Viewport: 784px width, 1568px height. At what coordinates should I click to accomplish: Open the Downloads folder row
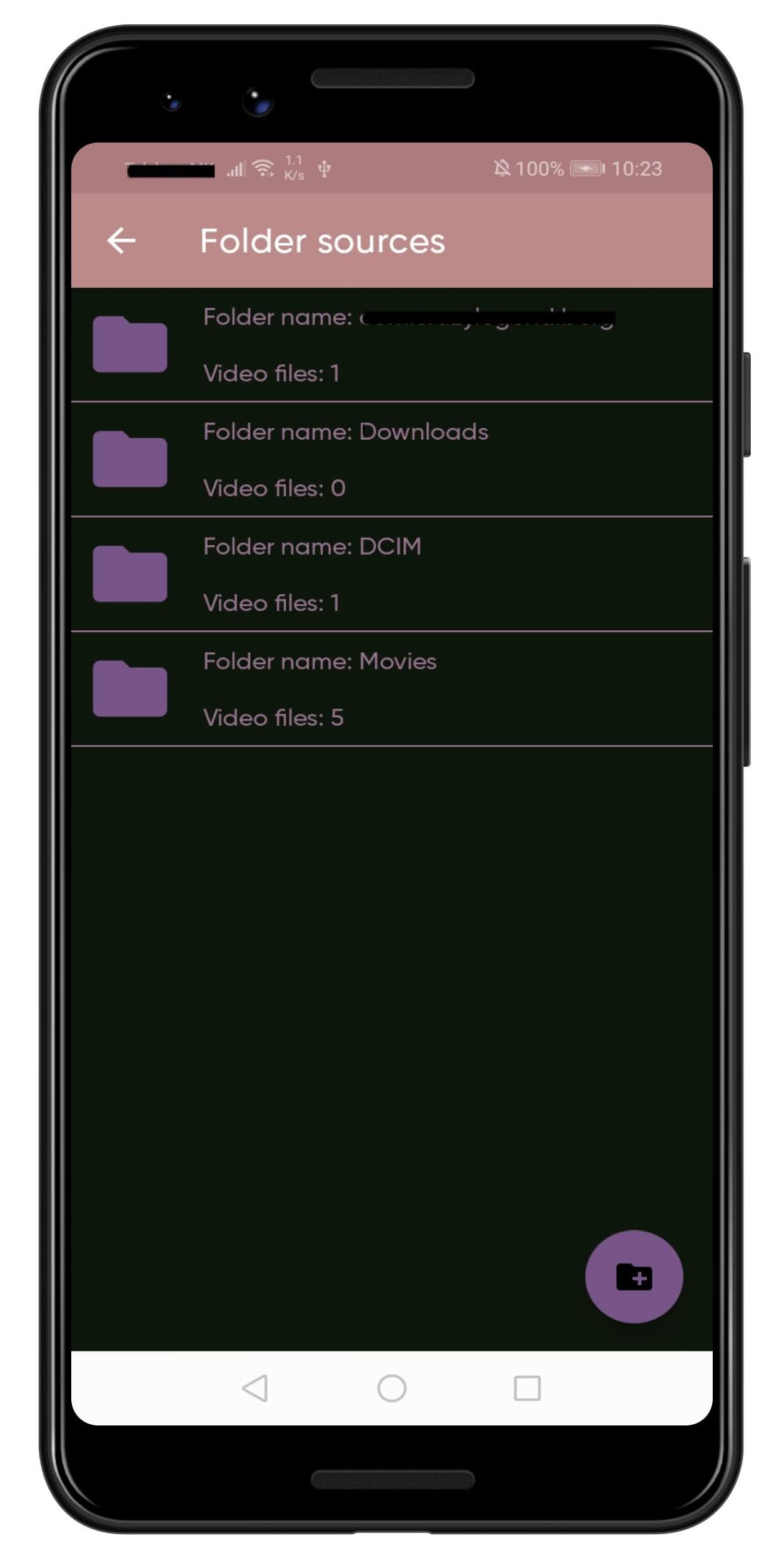392,460
